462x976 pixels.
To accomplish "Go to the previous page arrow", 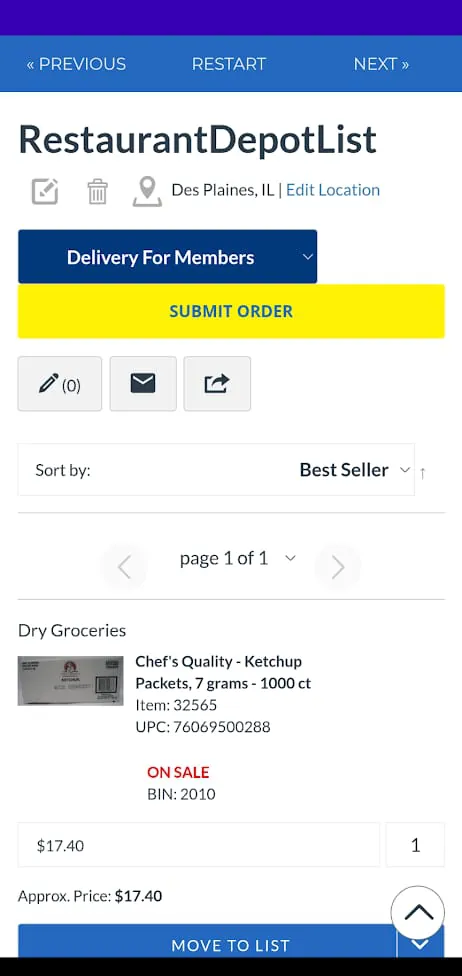I will point(124,567).
